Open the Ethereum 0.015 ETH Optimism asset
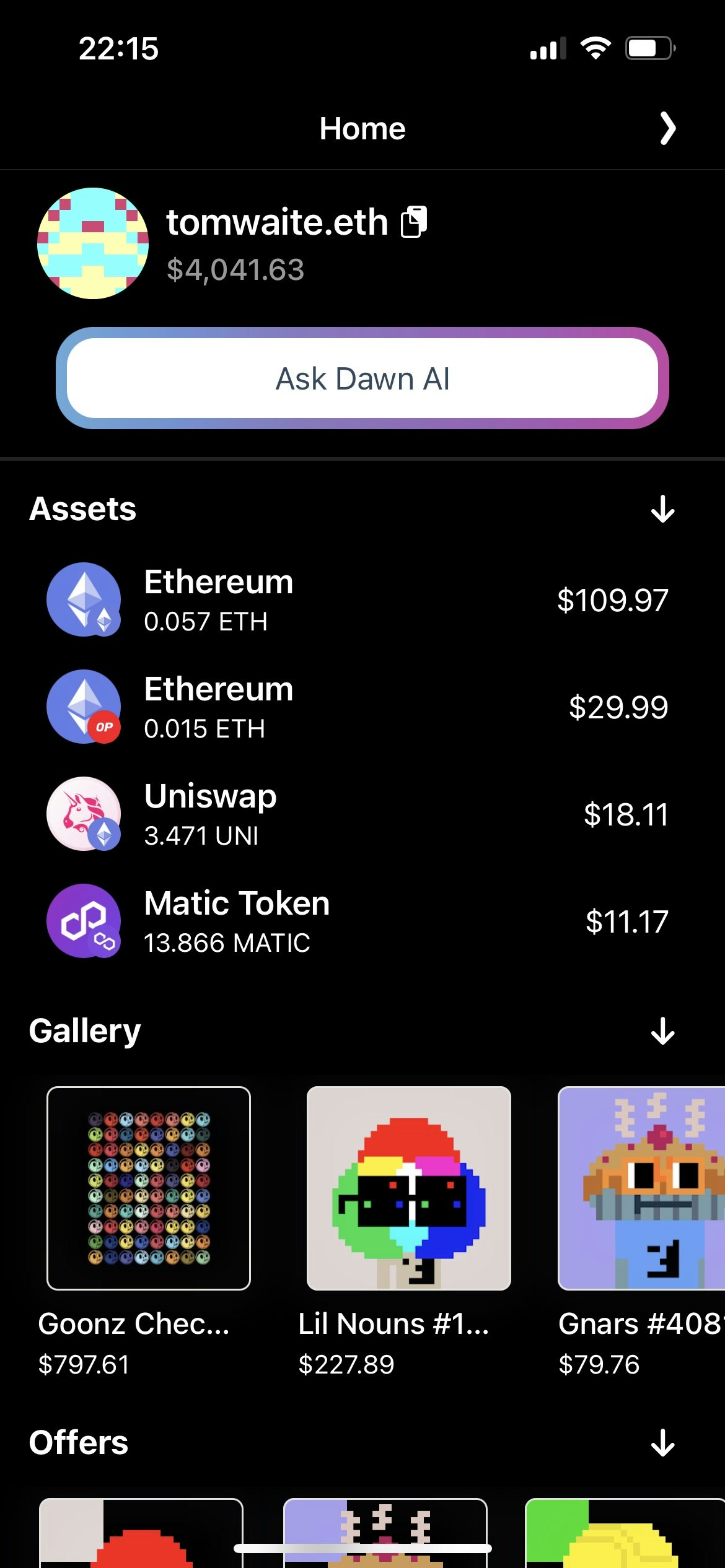 (x=358, y=707)
